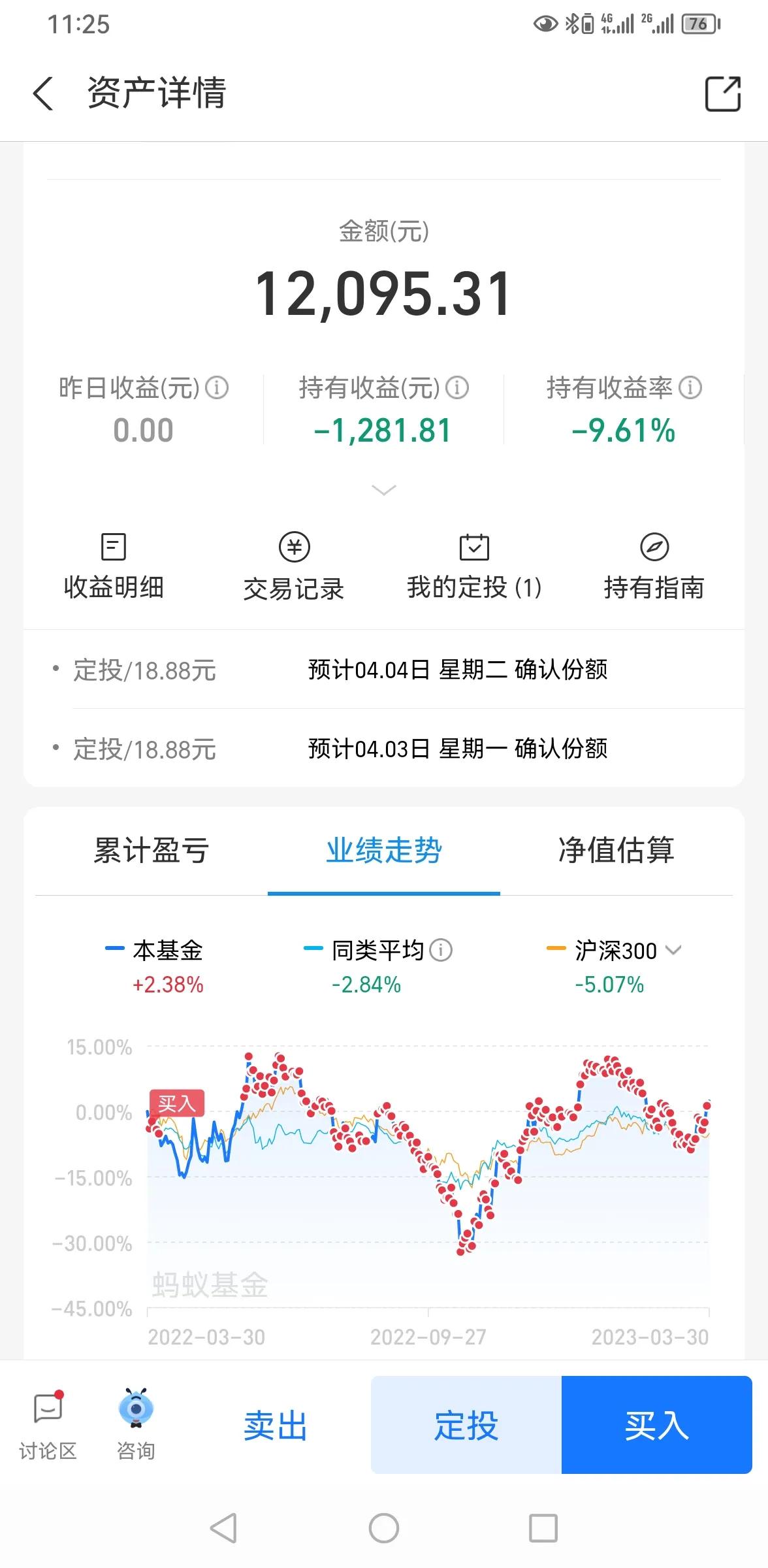Switch to 累计盈亏 tab
The width and height of the screenshot is (768, 1568).
pyautogui.click(x=152, y=851)
